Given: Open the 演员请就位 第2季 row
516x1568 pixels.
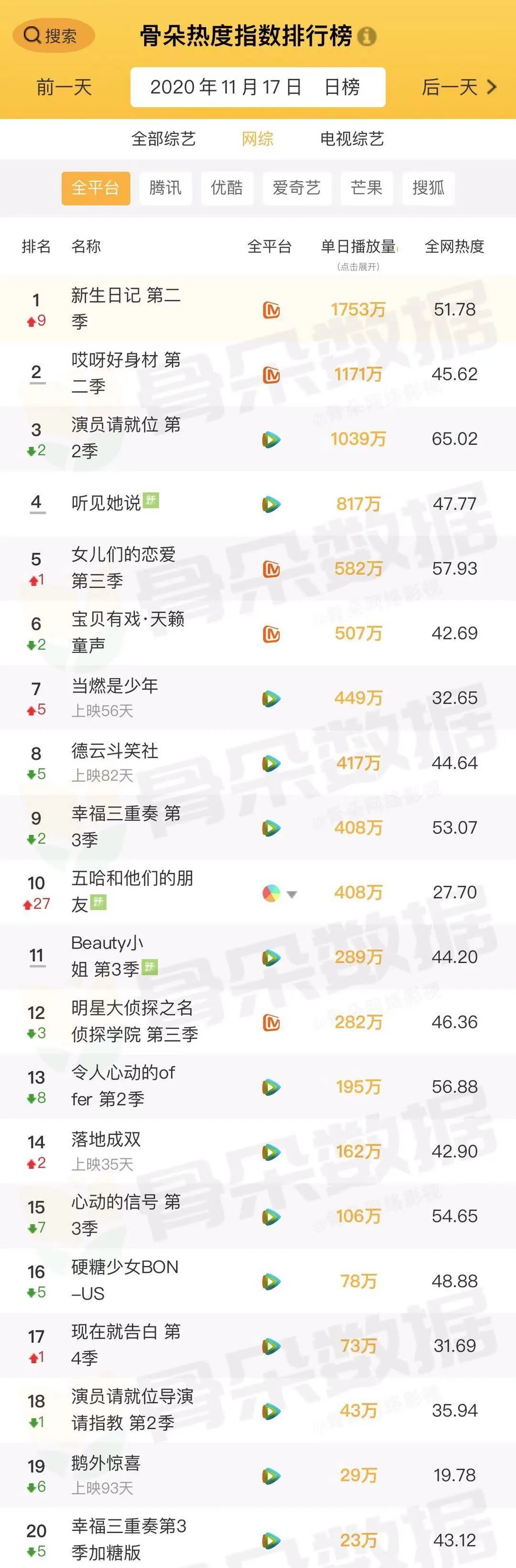Looking at the screenshot, I should coord(126,438).
